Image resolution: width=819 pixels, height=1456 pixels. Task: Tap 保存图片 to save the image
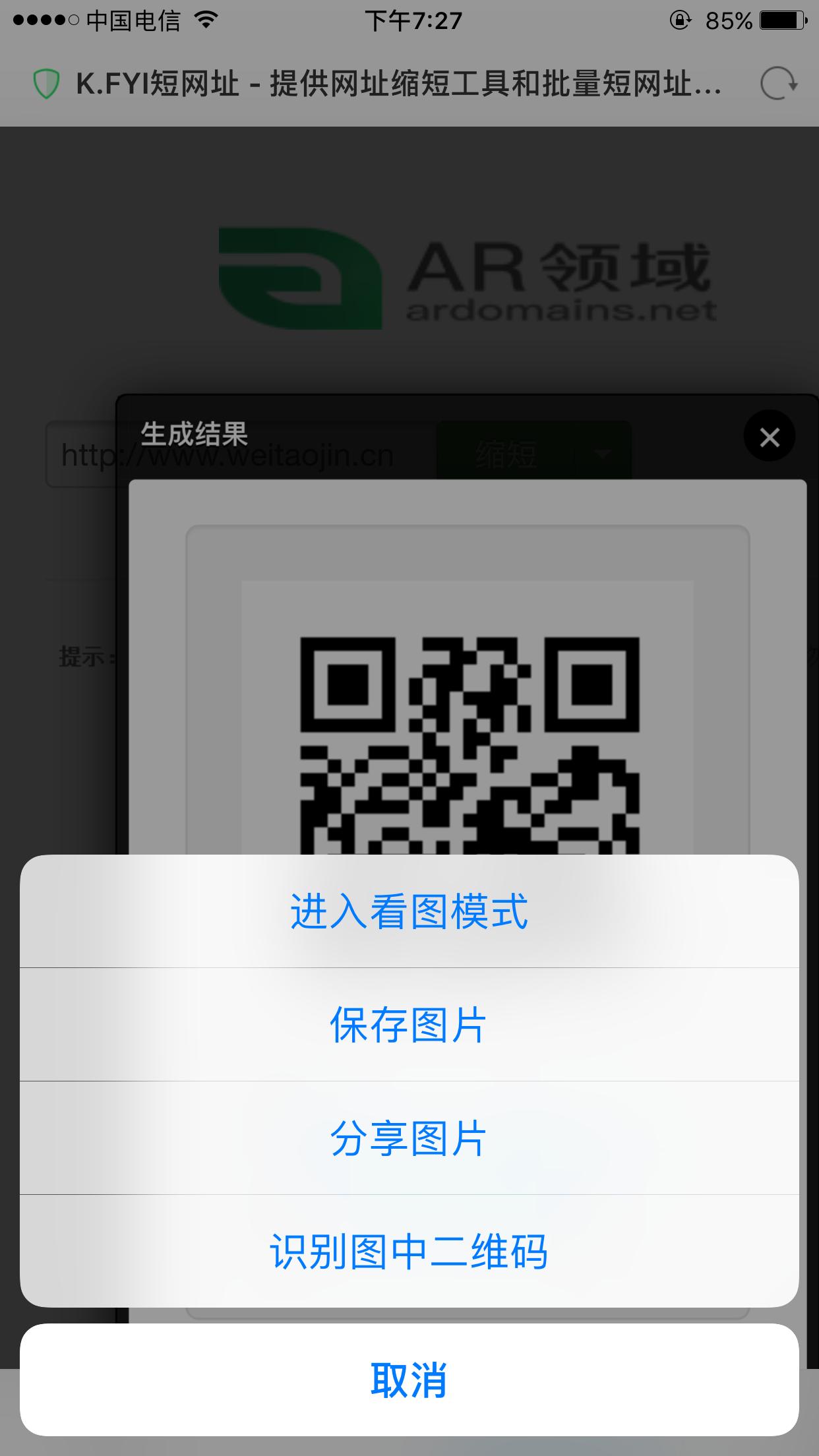pos(409,1024)
